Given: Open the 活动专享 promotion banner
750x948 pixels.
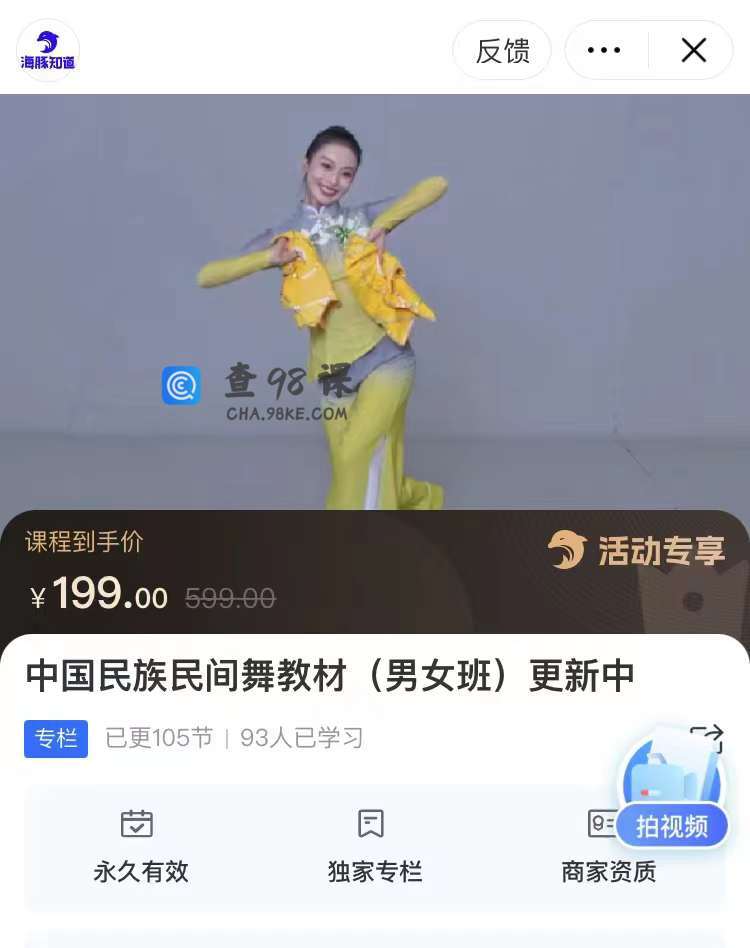Looking at the screenshot, I should 636,551.
